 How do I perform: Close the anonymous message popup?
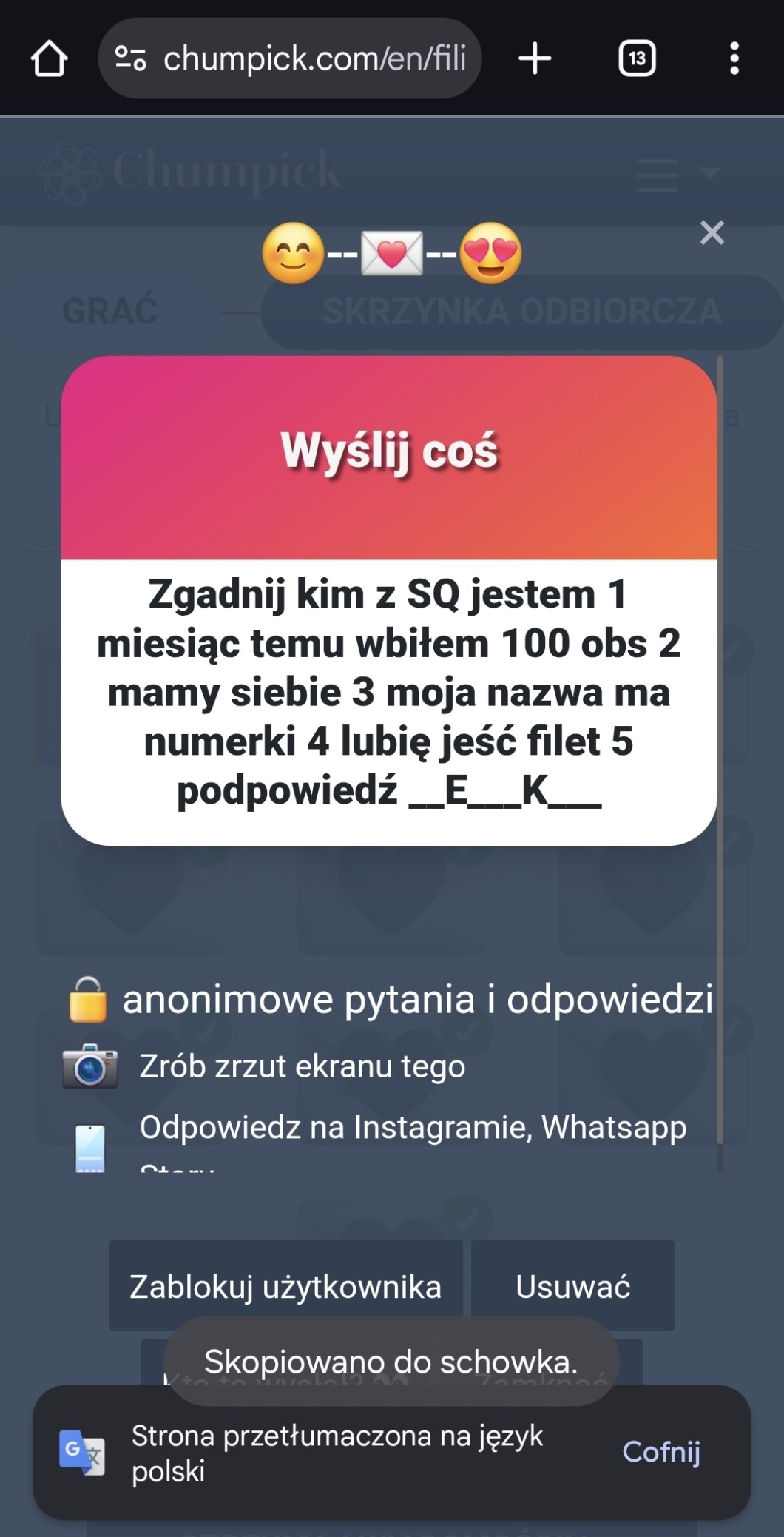tap(712, 233)
